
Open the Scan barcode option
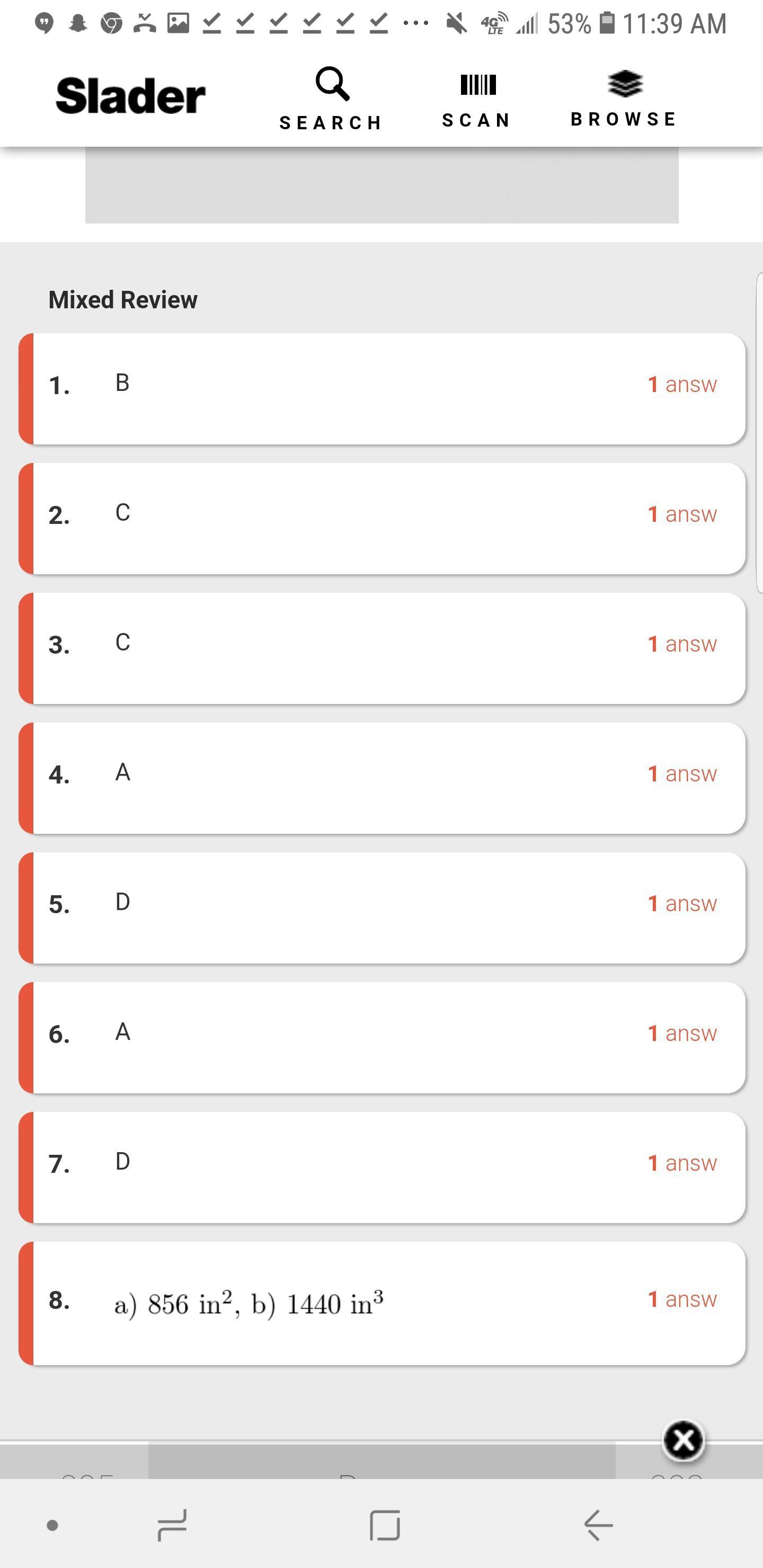pos(477,99)
